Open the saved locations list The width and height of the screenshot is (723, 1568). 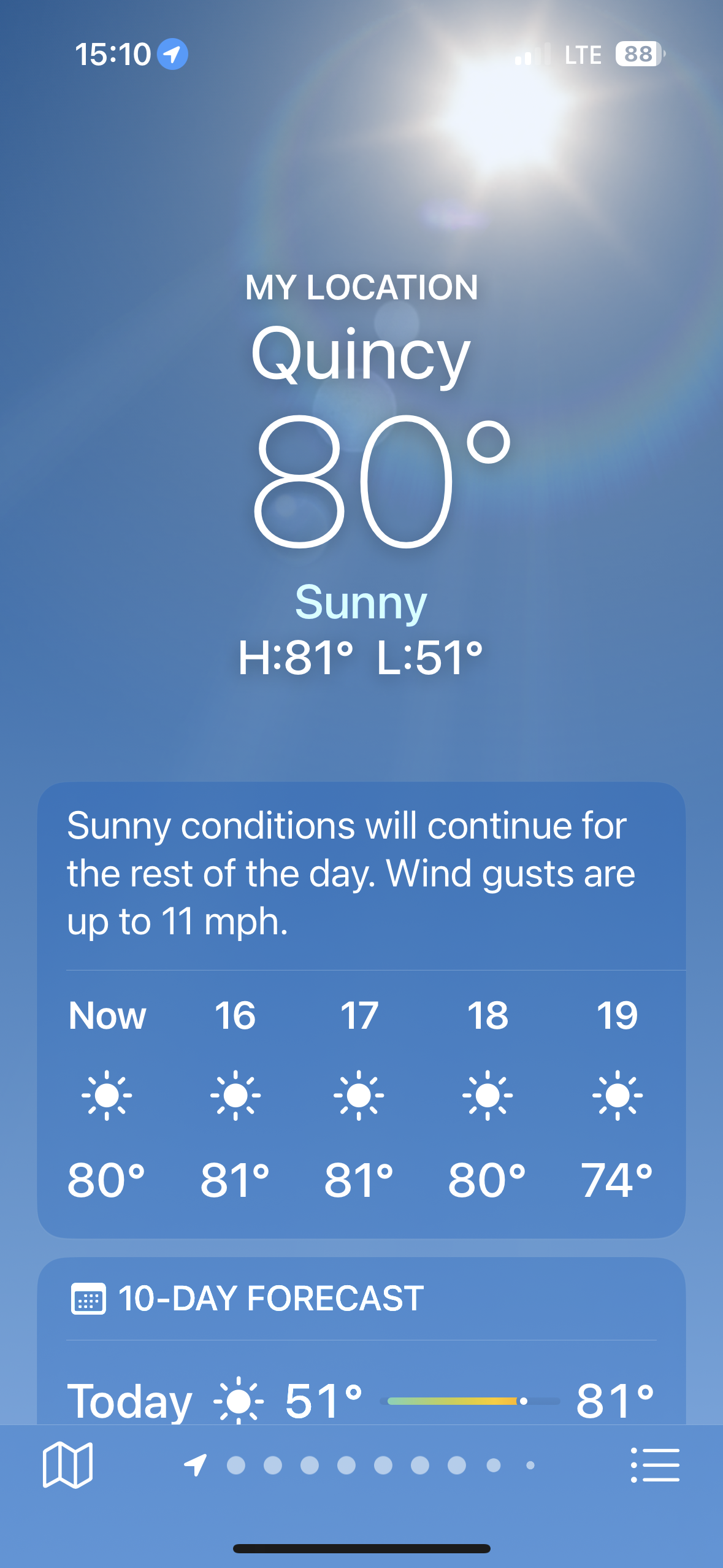pyautogui.click(x=655, y=1465)
